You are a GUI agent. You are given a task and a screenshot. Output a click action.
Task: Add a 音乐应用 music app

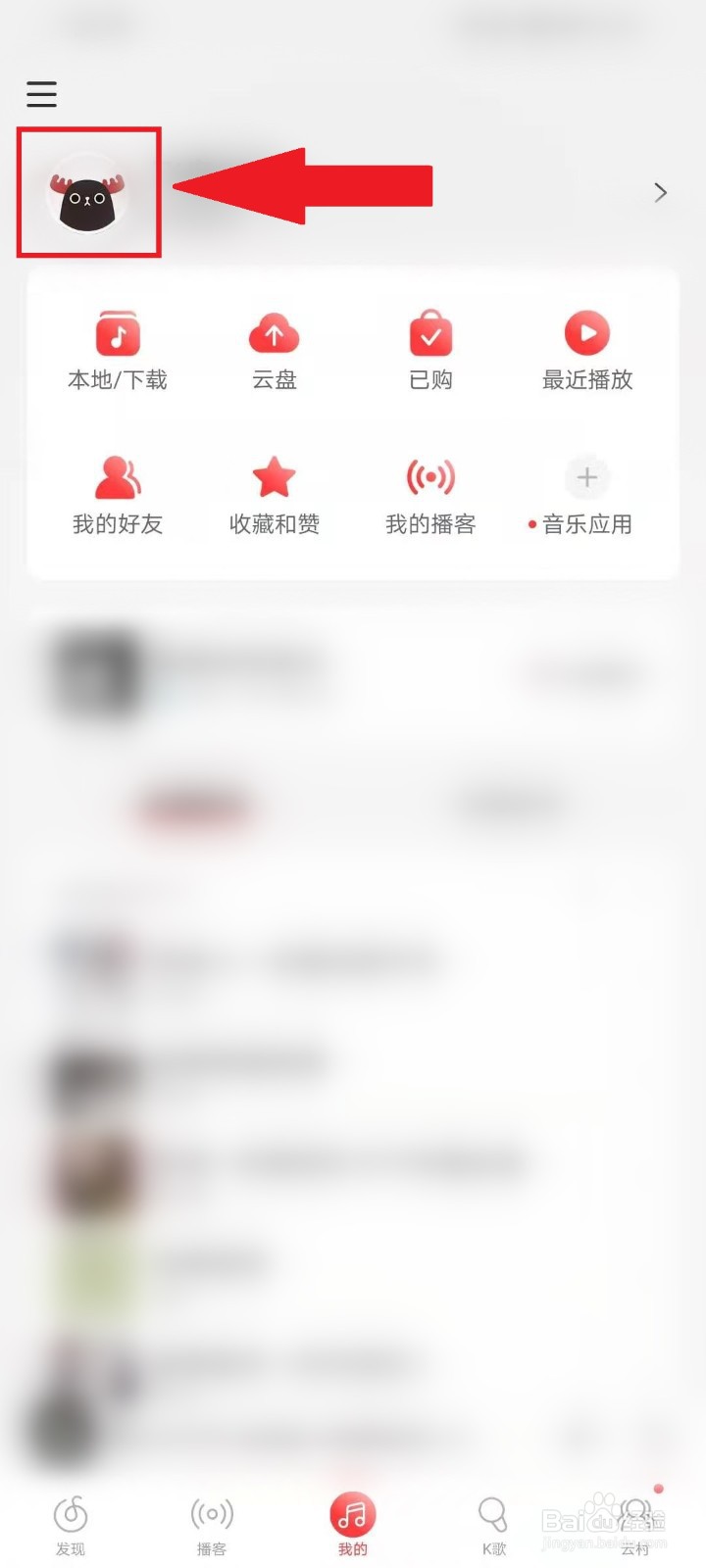click(585, 492)
